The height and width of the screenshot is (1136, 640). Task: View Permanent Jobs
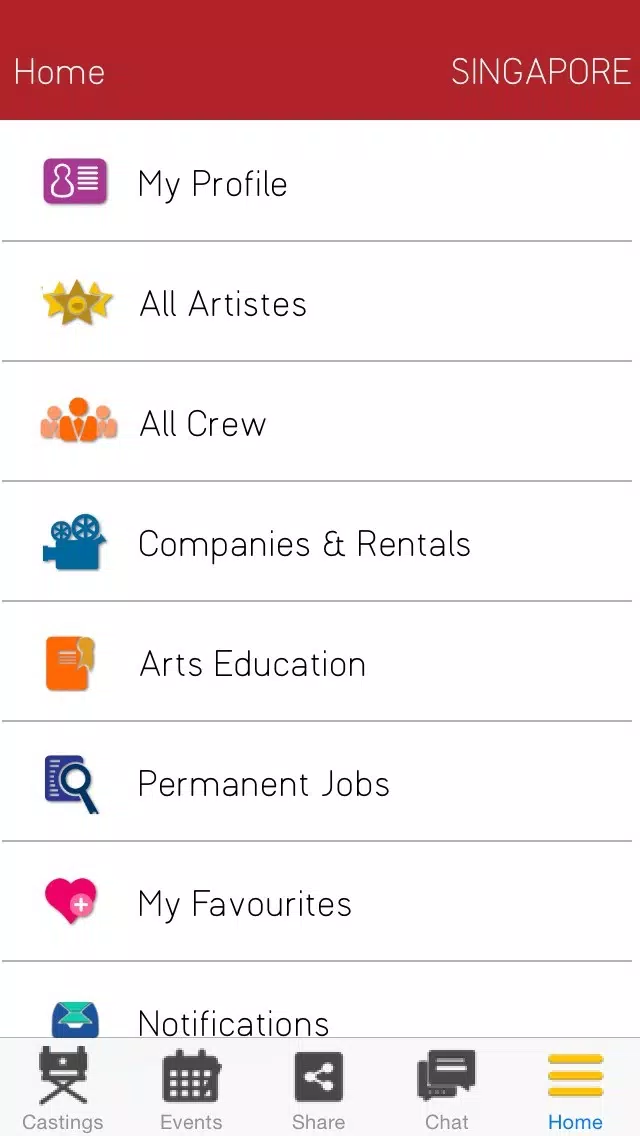[x=320, y=782]
